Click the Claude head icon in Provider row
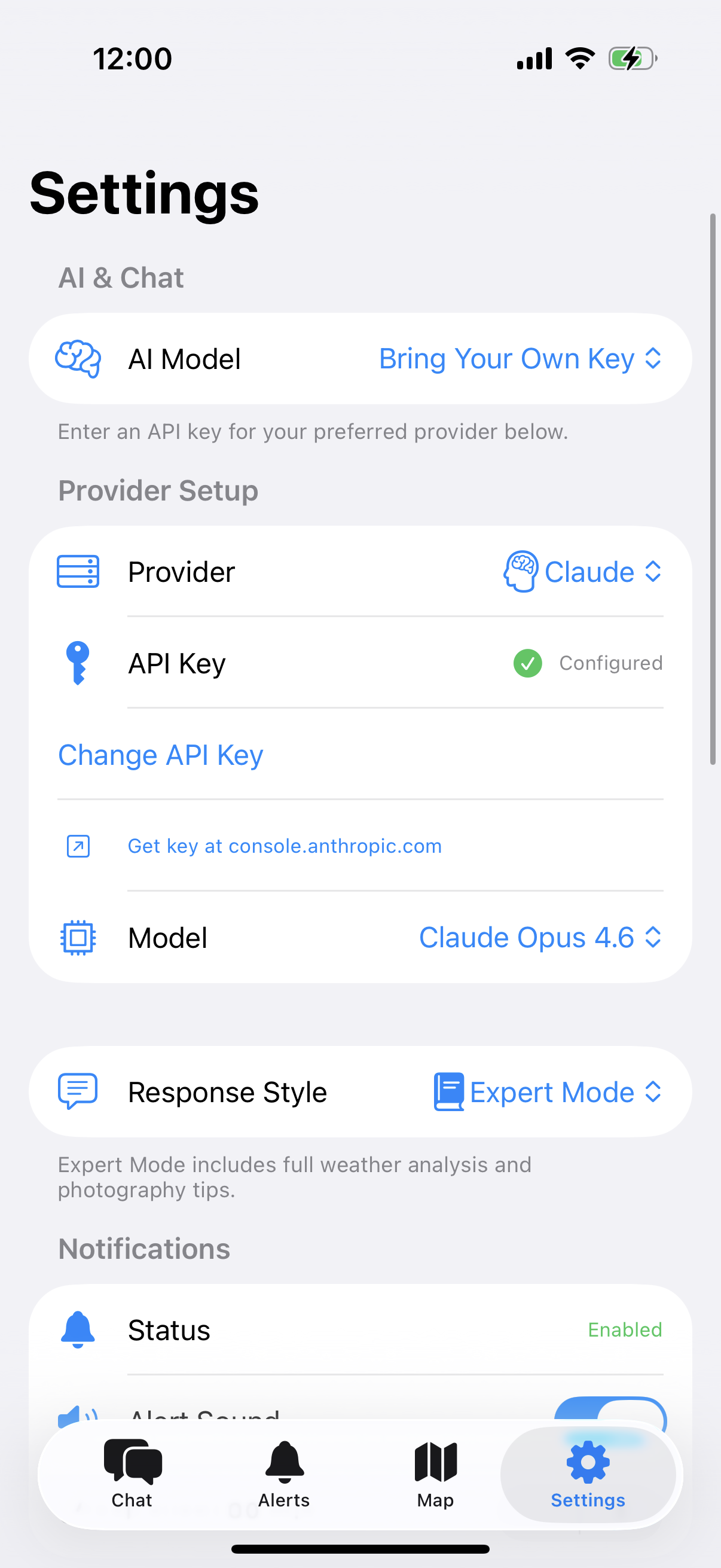 coord(520,571)
